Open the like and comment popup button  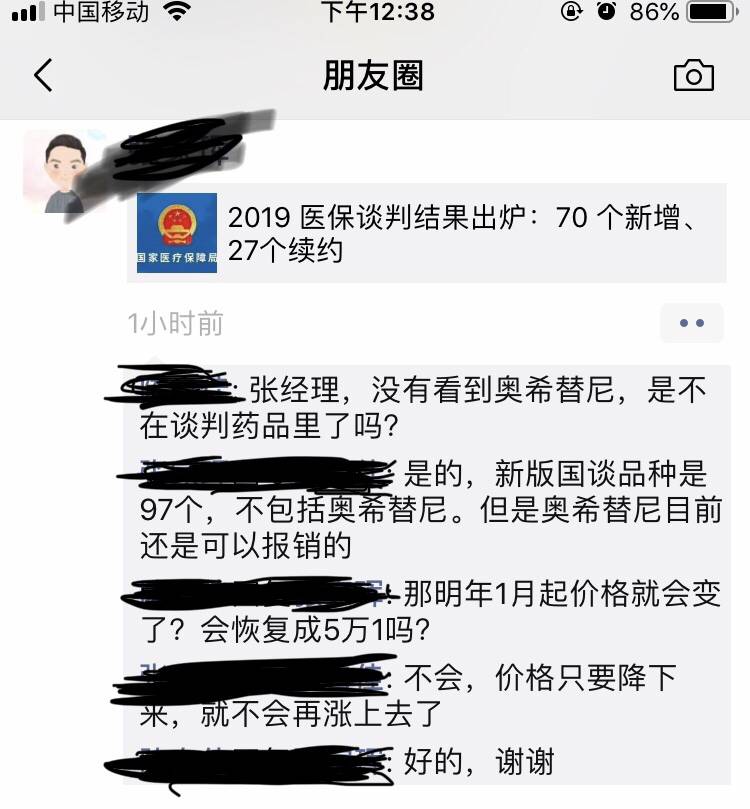[x=691, y=323]
